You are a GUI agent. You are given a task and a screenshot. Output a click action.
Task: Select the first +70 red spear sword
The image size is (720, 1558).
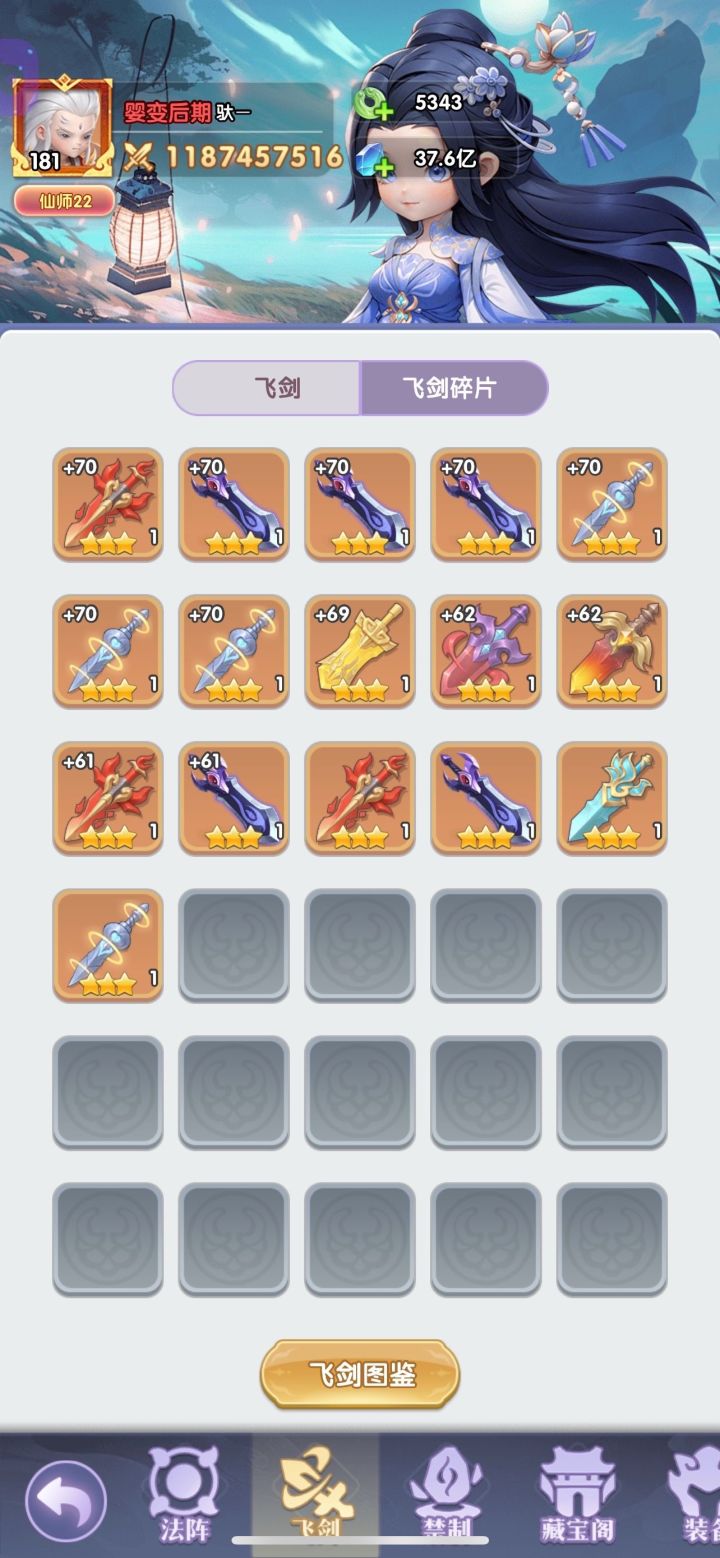(107, 505)
